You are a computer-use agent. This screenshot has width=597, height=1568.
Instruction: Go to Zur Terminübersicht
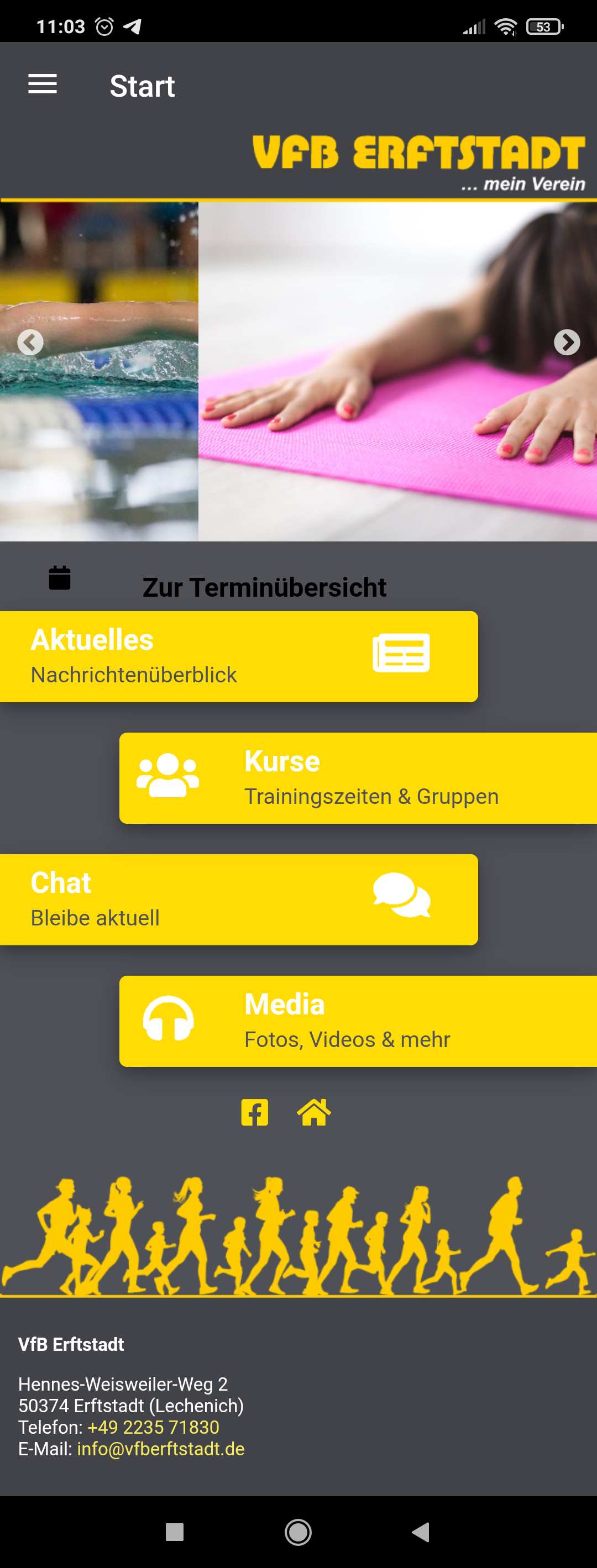(x=264, y=587)
